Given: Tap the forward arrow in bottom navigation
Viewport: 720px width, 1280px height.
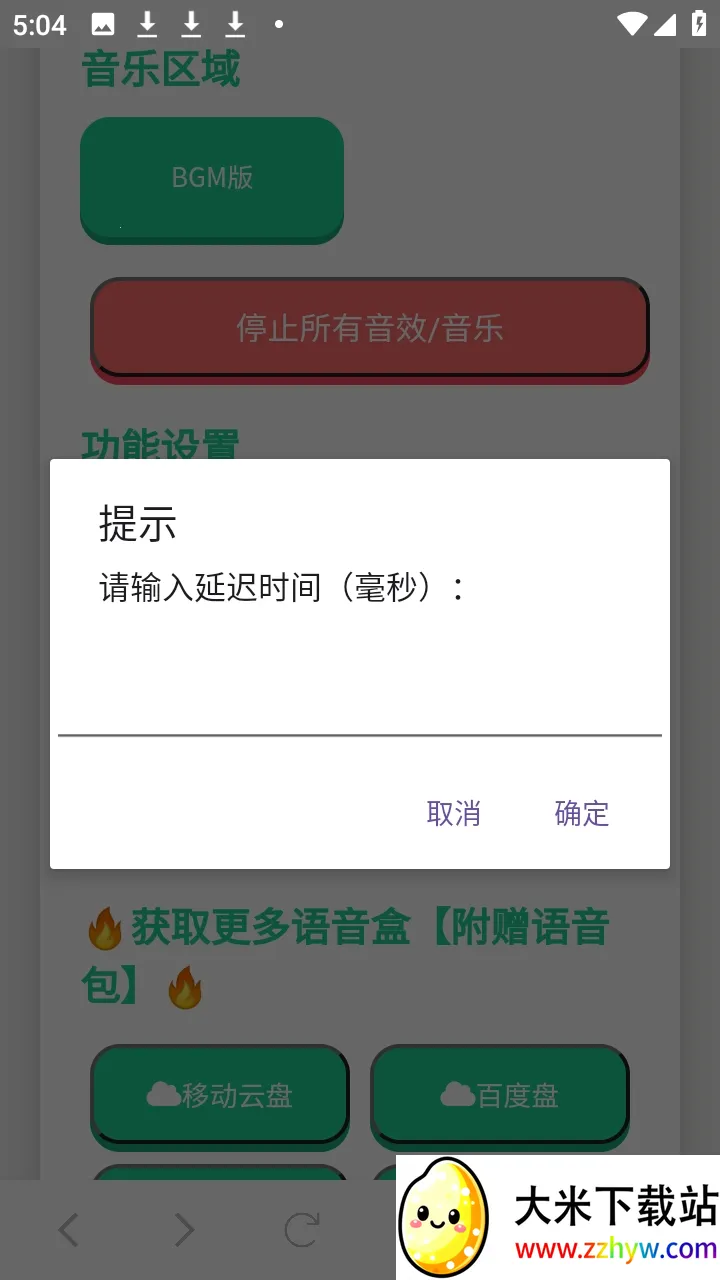Looking at the screenshot, I should point(183,1229).
